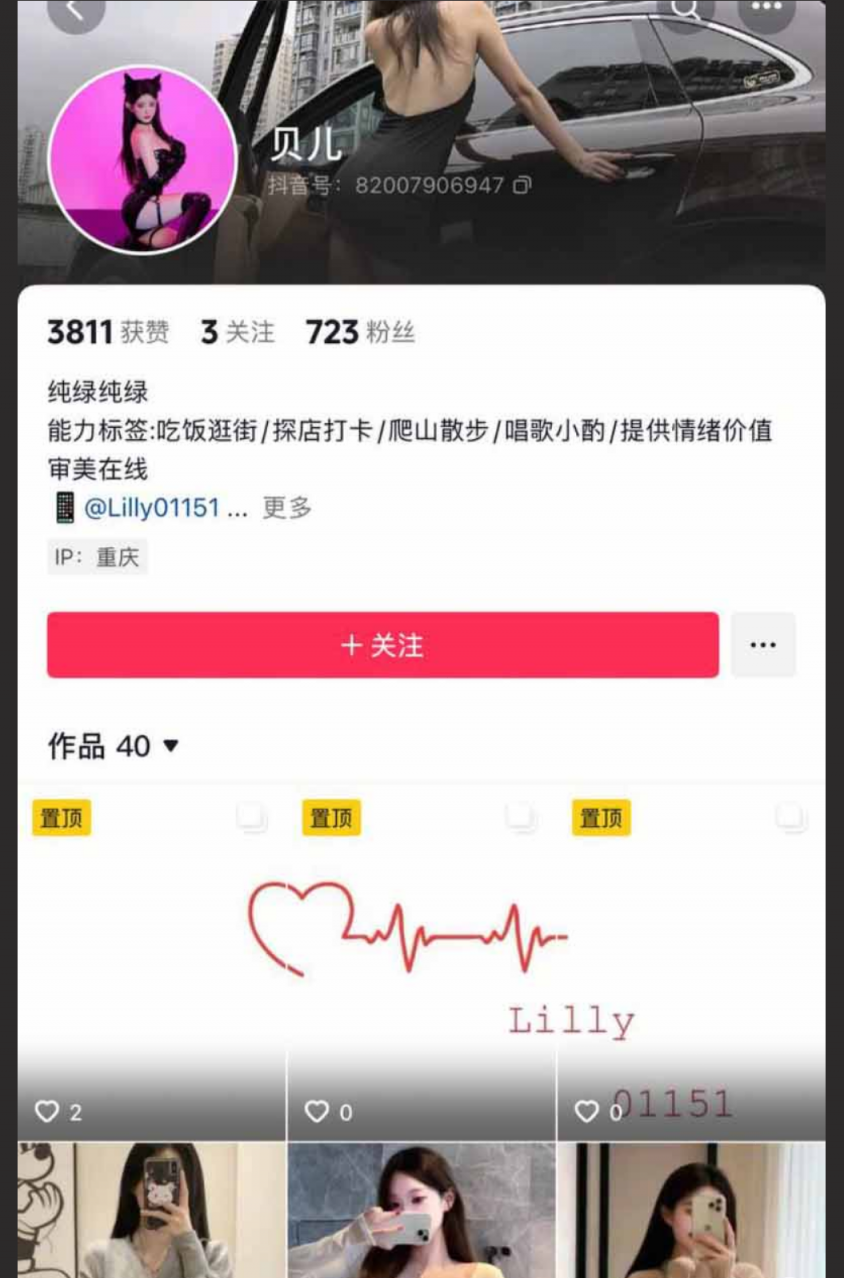
Task: Go back using the top arrow
Action: [76, 10]
